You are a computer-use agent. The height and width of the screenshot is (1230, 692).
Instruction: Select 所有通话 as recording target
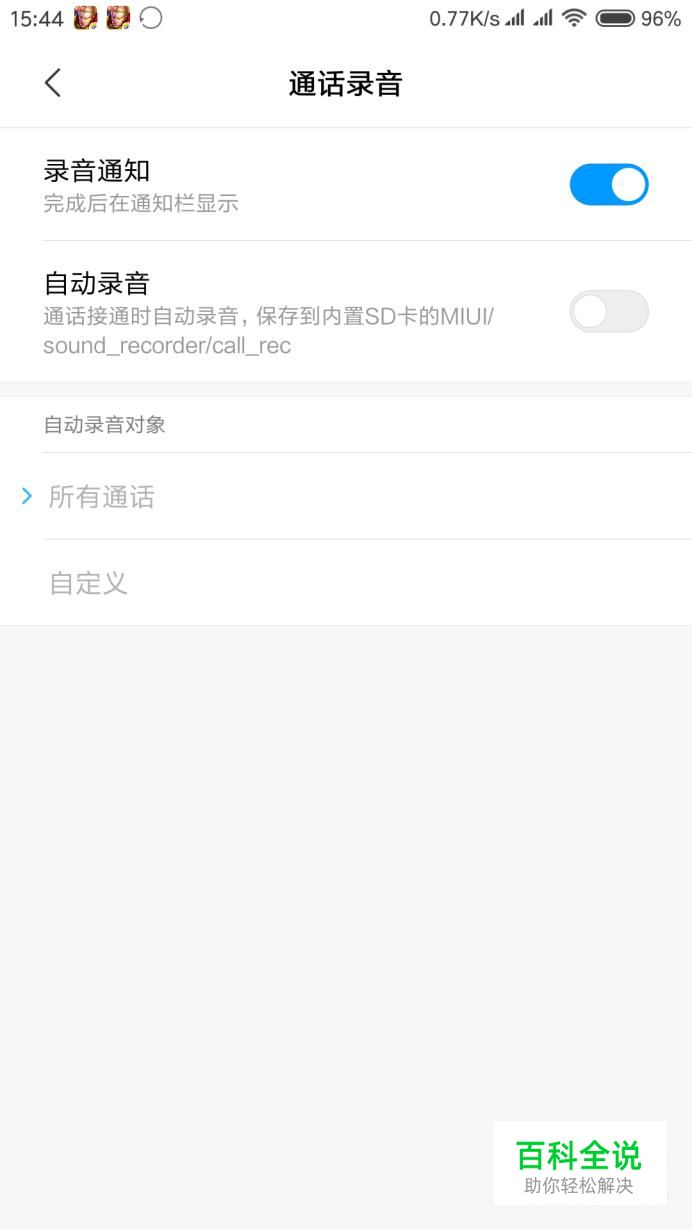click(x=346, y=497)
